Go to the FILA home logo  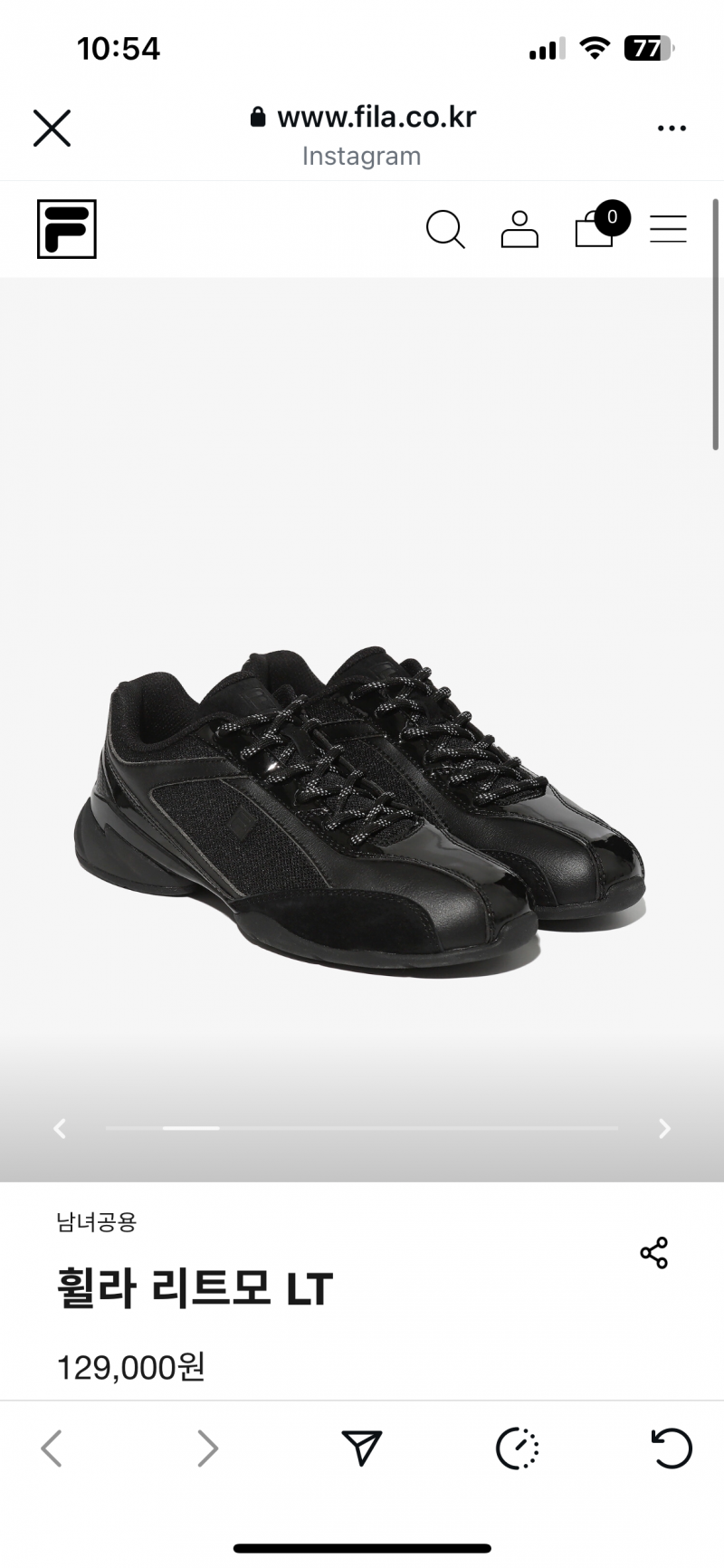[66, 229]
